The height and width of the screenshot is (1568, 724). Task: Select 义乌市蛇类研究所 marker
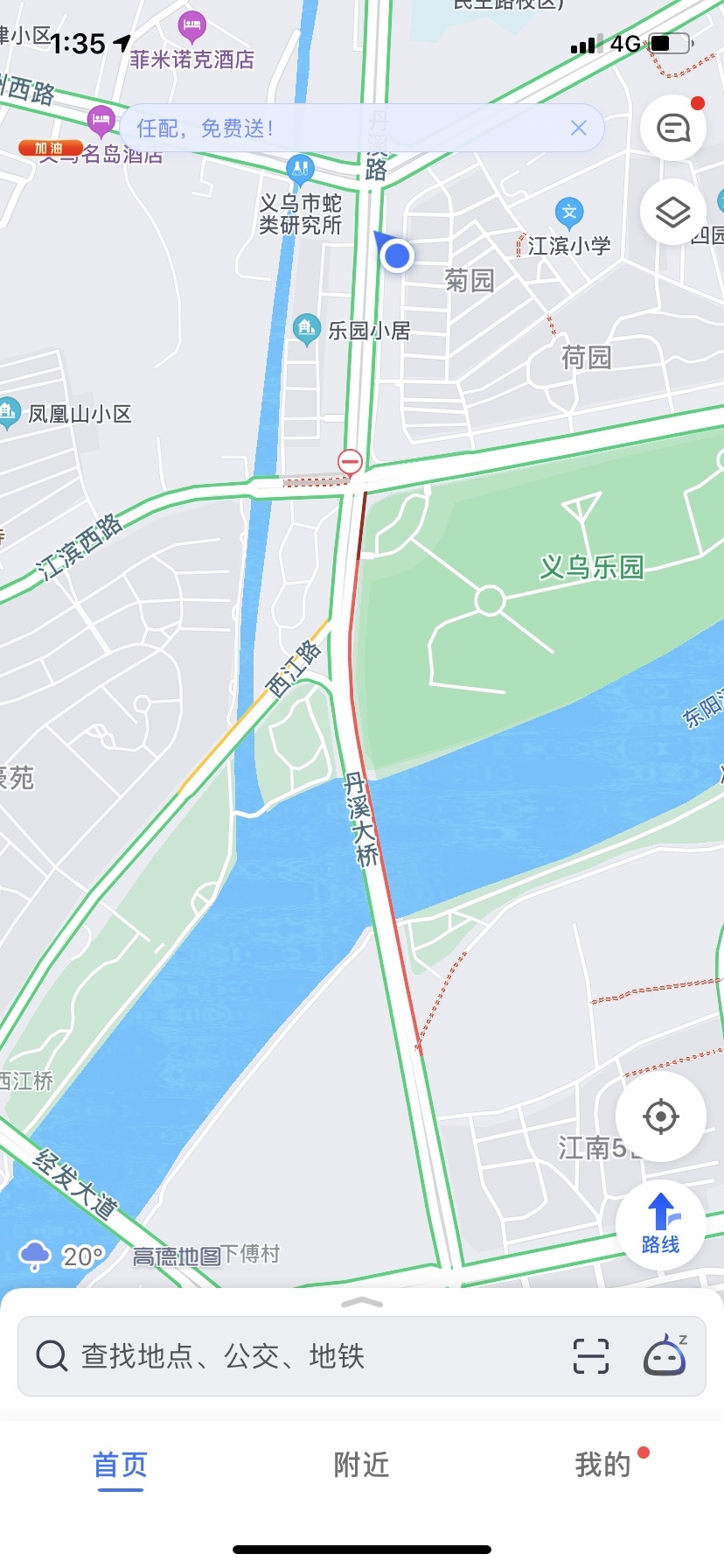[300, 168]
